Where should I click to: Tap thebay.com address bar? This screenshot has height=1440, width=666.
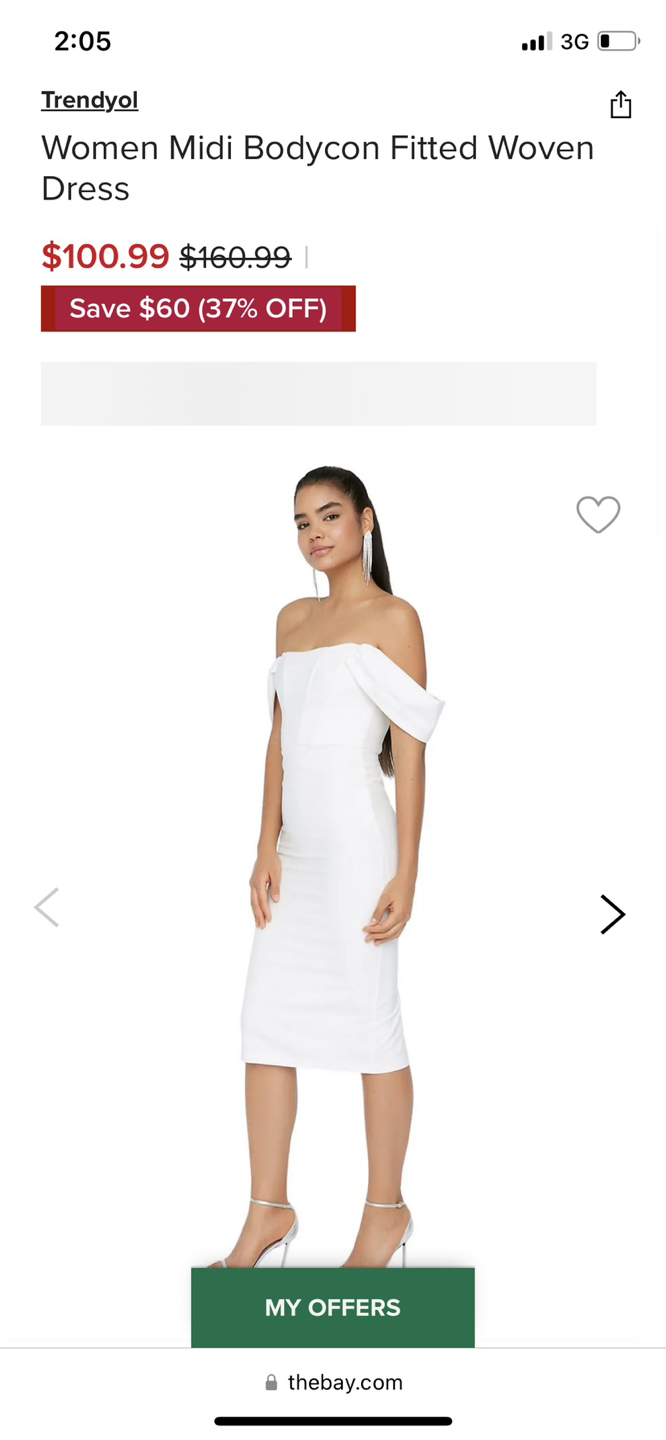[x=333, y=1382]
